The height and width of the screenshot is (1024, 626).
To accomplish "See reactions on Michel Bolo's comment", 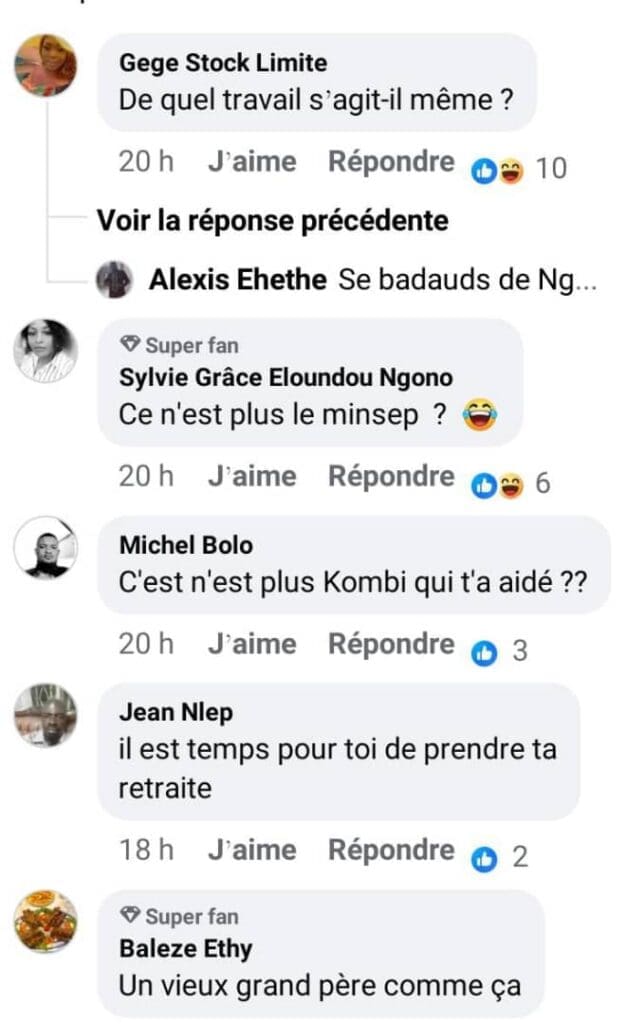I will click(500, 652).
